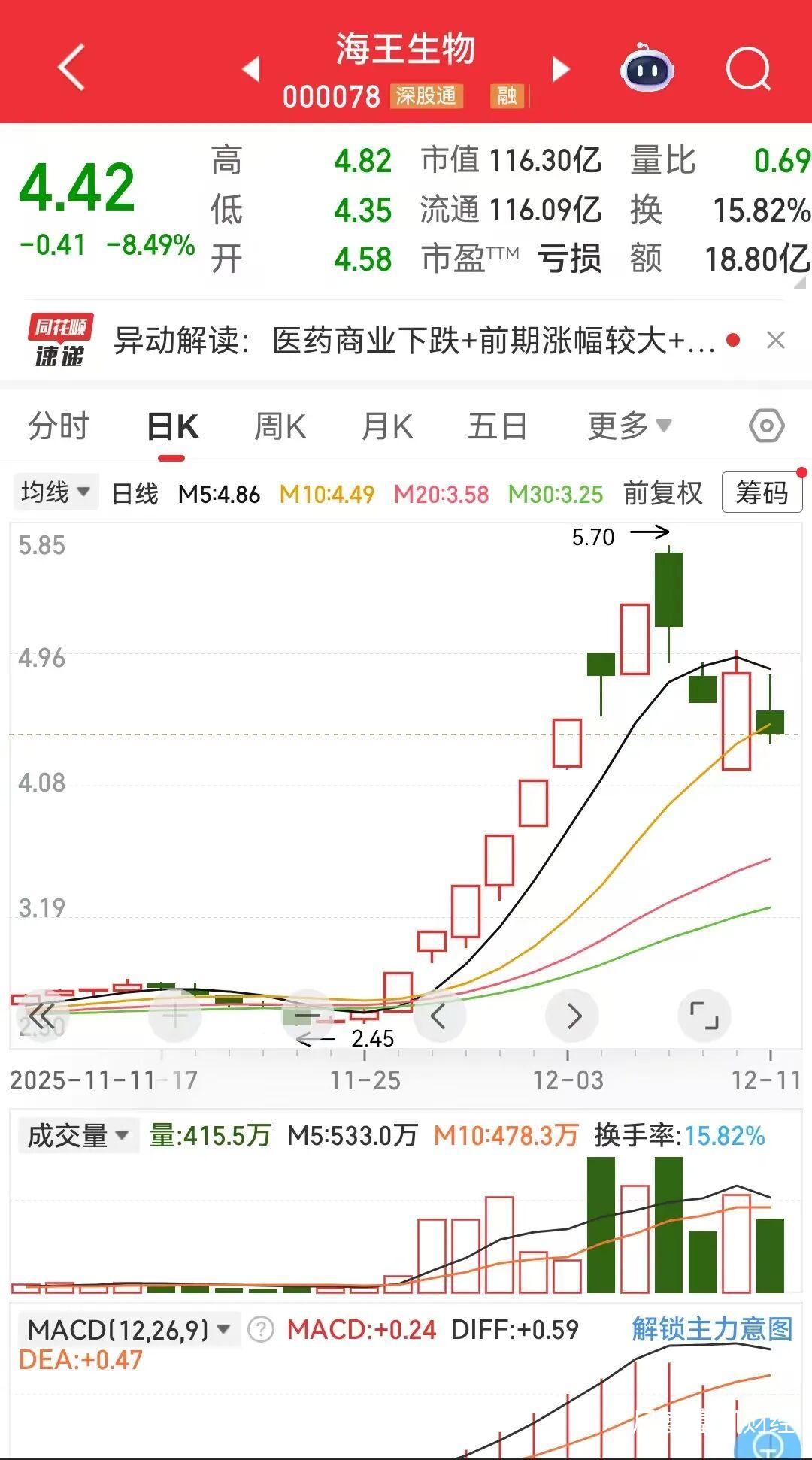Go back using the top-left arrow
Screen dimensions: 812x1460
[71, 68]
